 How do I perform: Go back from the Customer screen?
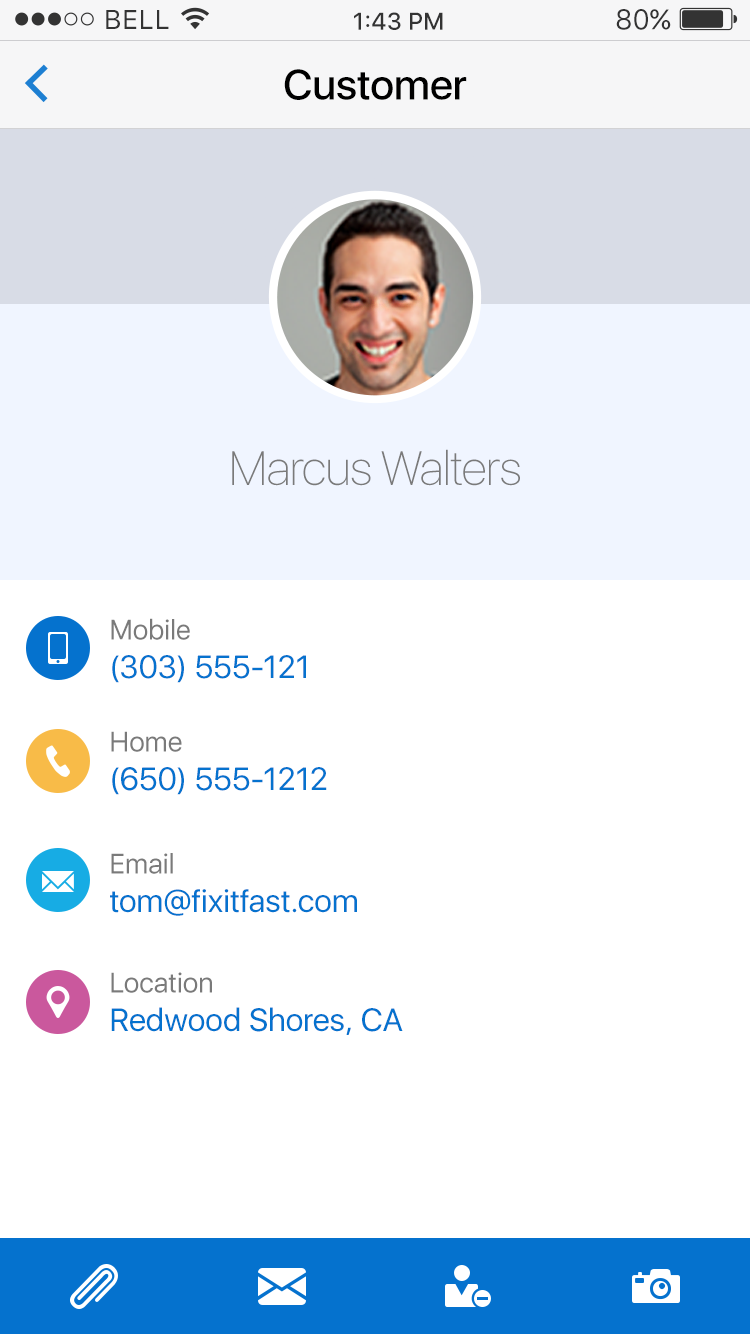click(37, 84)
